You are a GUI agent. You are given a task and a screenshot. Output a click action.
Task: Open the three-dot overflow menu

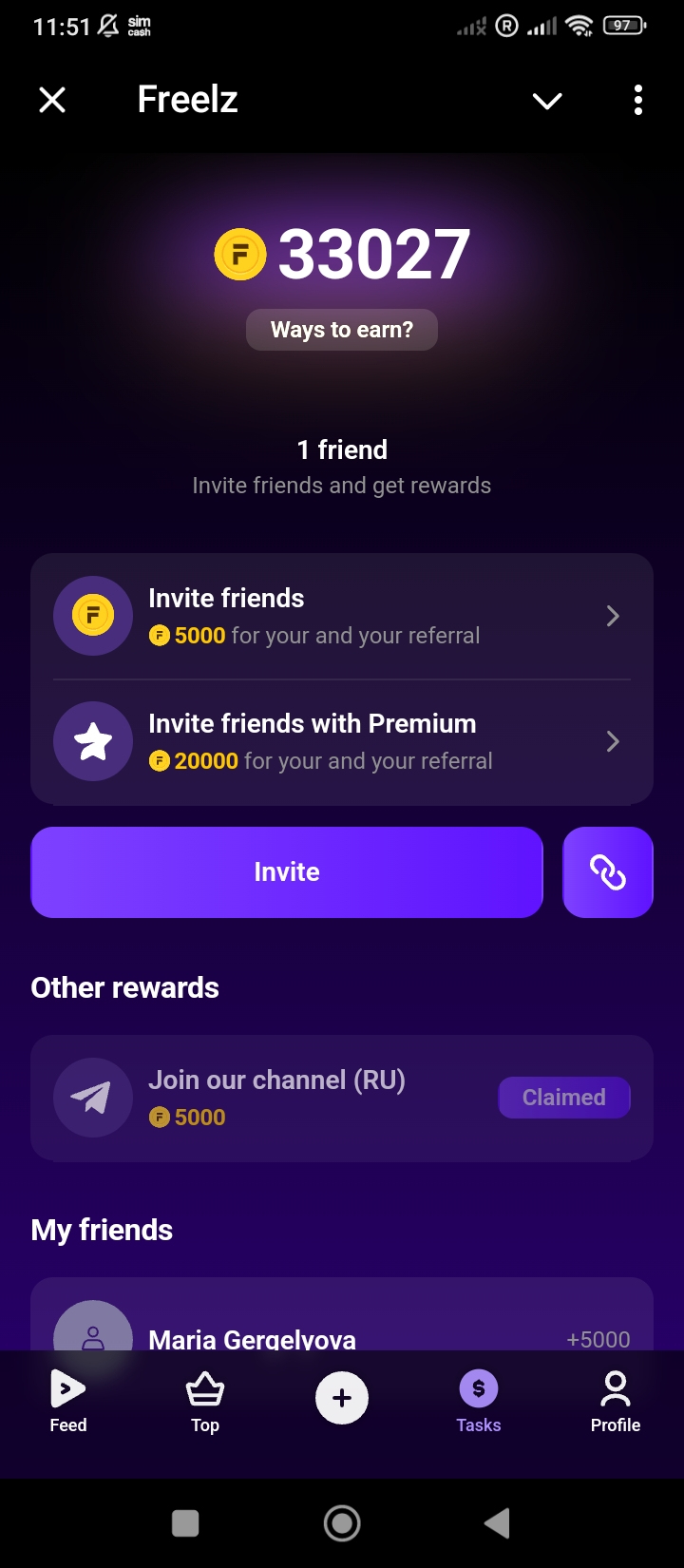637,100
